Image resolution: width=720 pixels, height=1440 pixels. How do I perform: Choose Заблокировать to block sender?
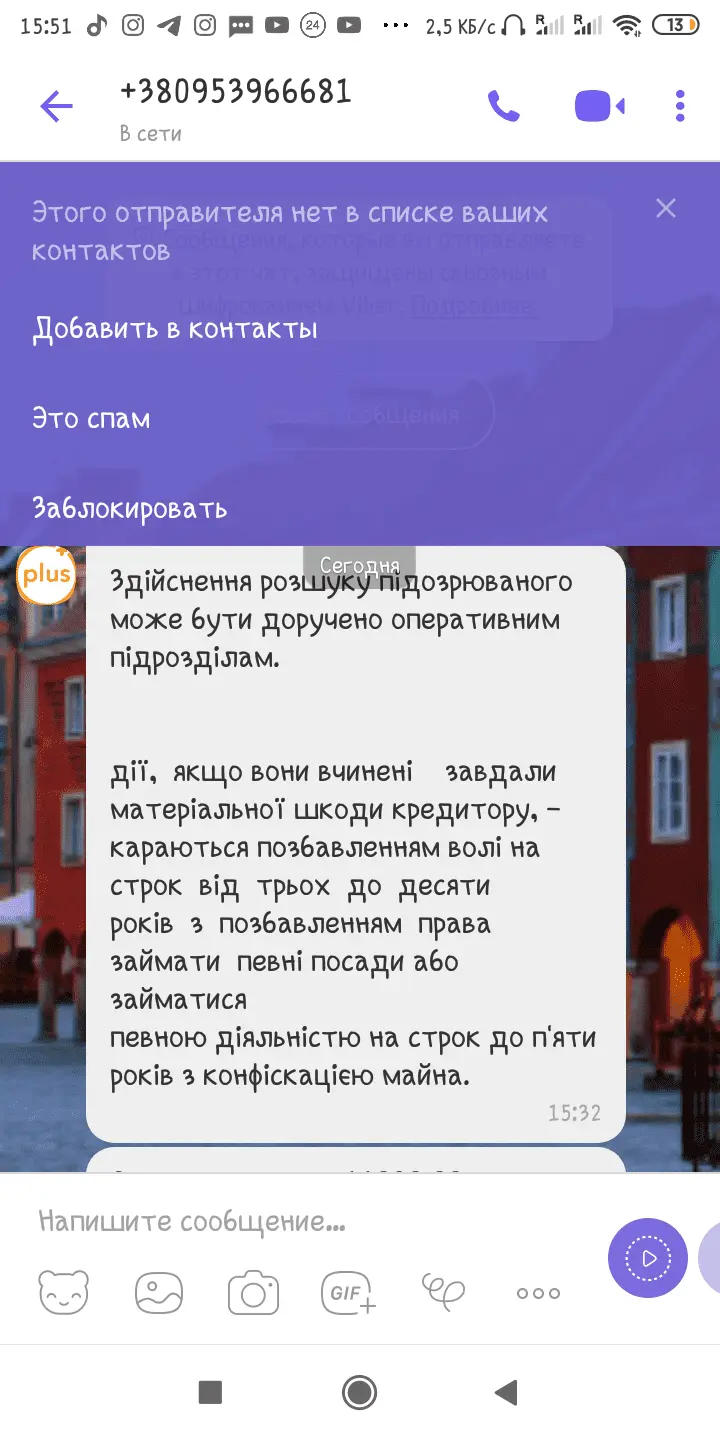pos(130,508)
